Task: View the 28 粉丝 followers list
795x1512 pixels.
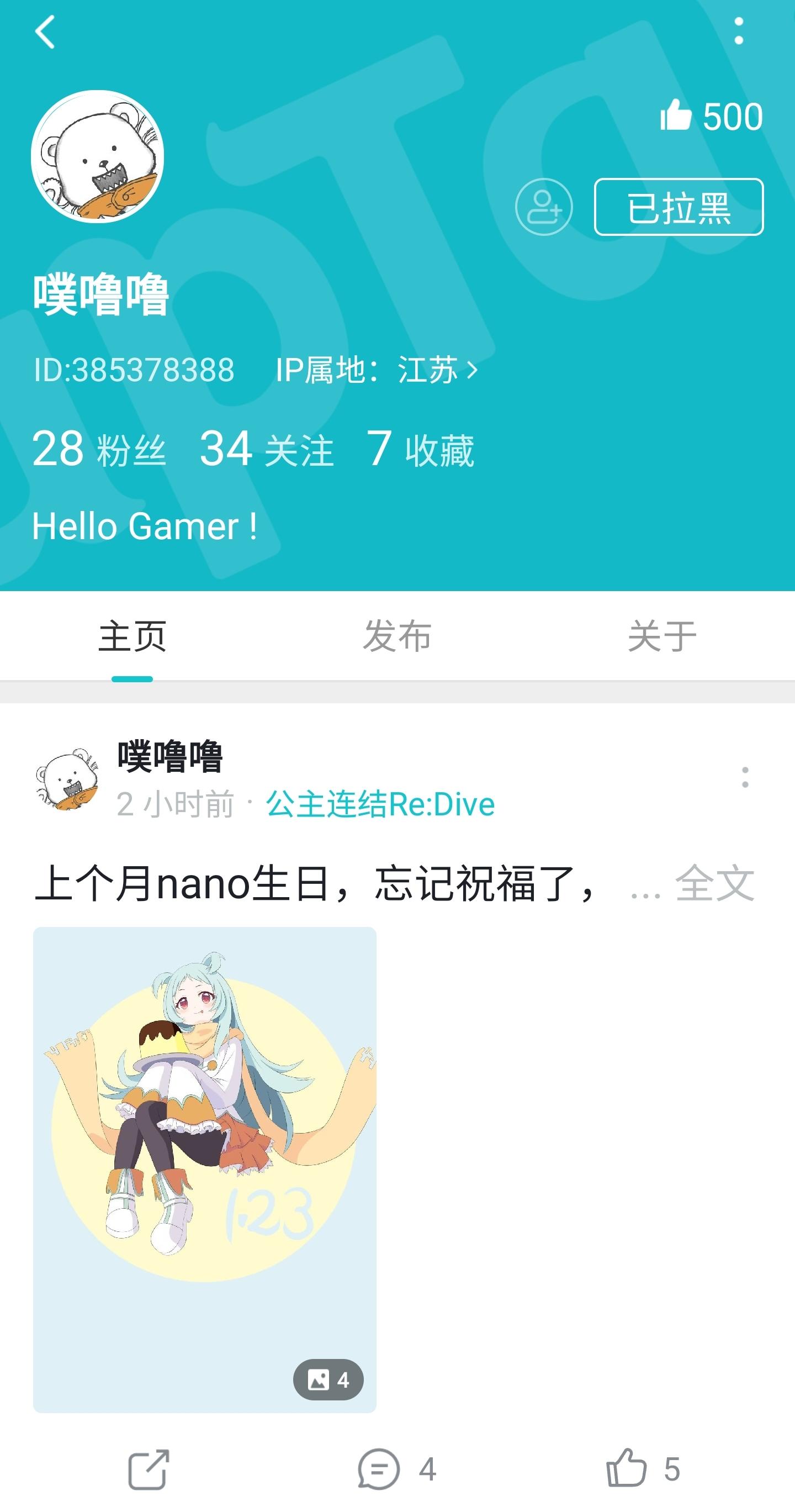Action: [99, 450]
